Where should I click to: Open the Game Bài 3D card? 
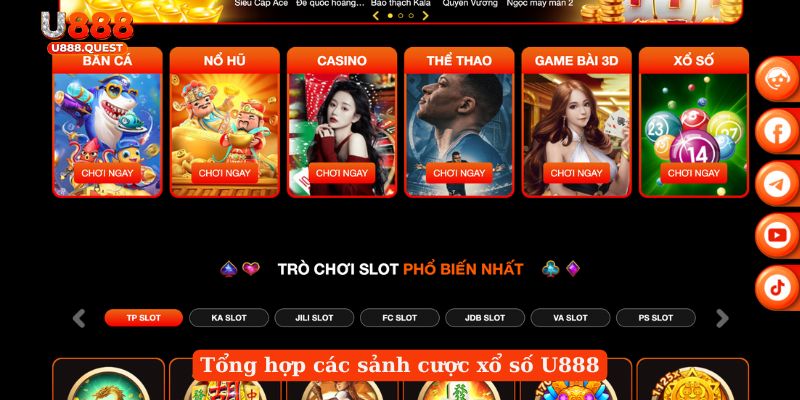pos(576,125)
